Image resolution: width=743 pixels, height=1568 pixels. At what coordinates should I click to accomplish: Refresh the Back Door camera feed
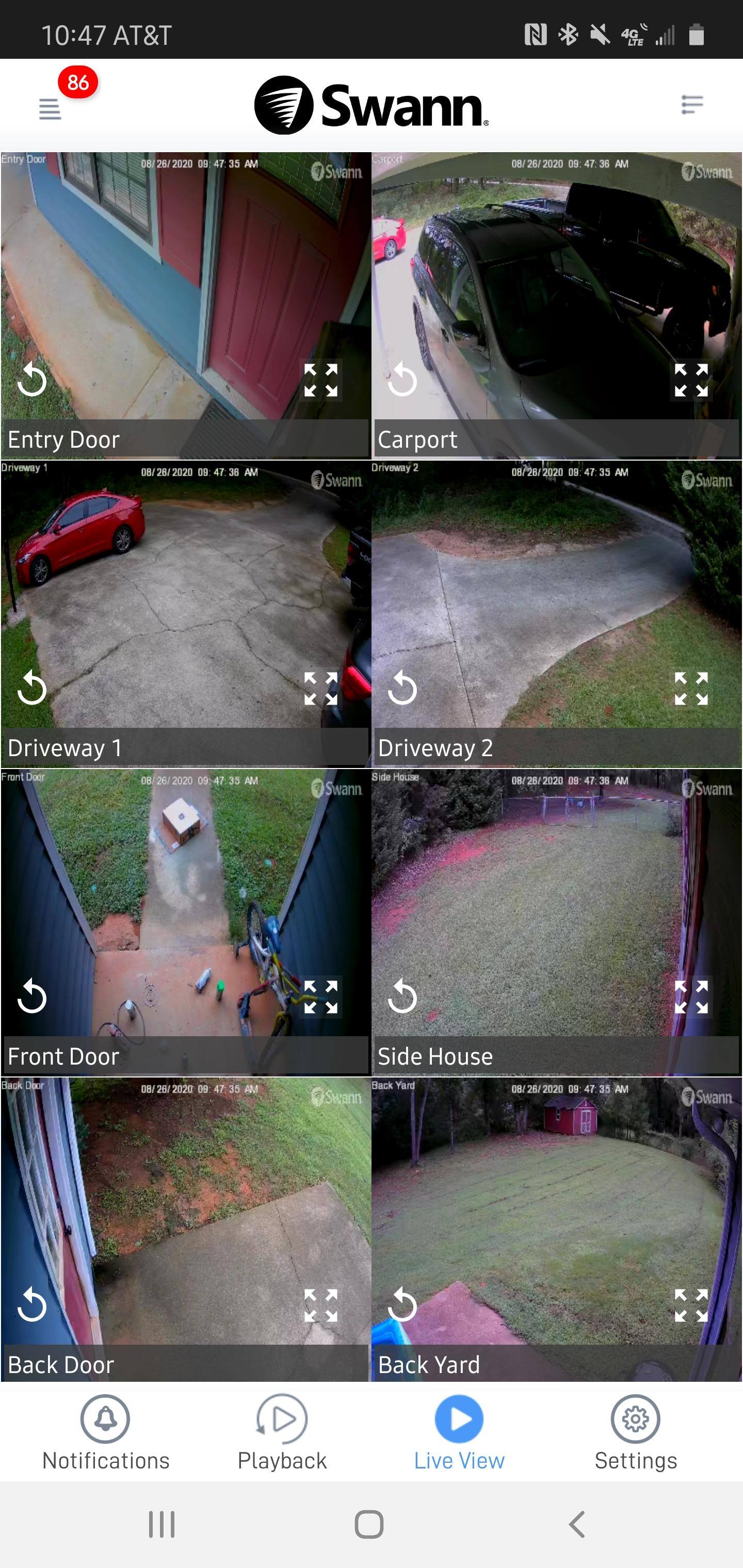click(33, 1305)
